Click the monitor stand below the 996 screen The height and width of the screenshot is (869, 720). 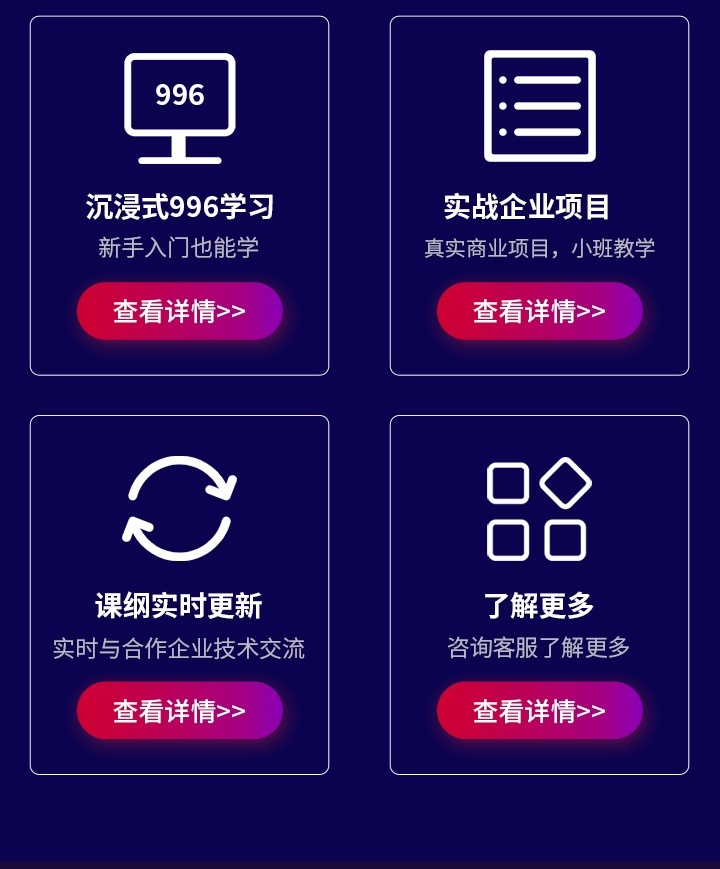pos(180,152)
